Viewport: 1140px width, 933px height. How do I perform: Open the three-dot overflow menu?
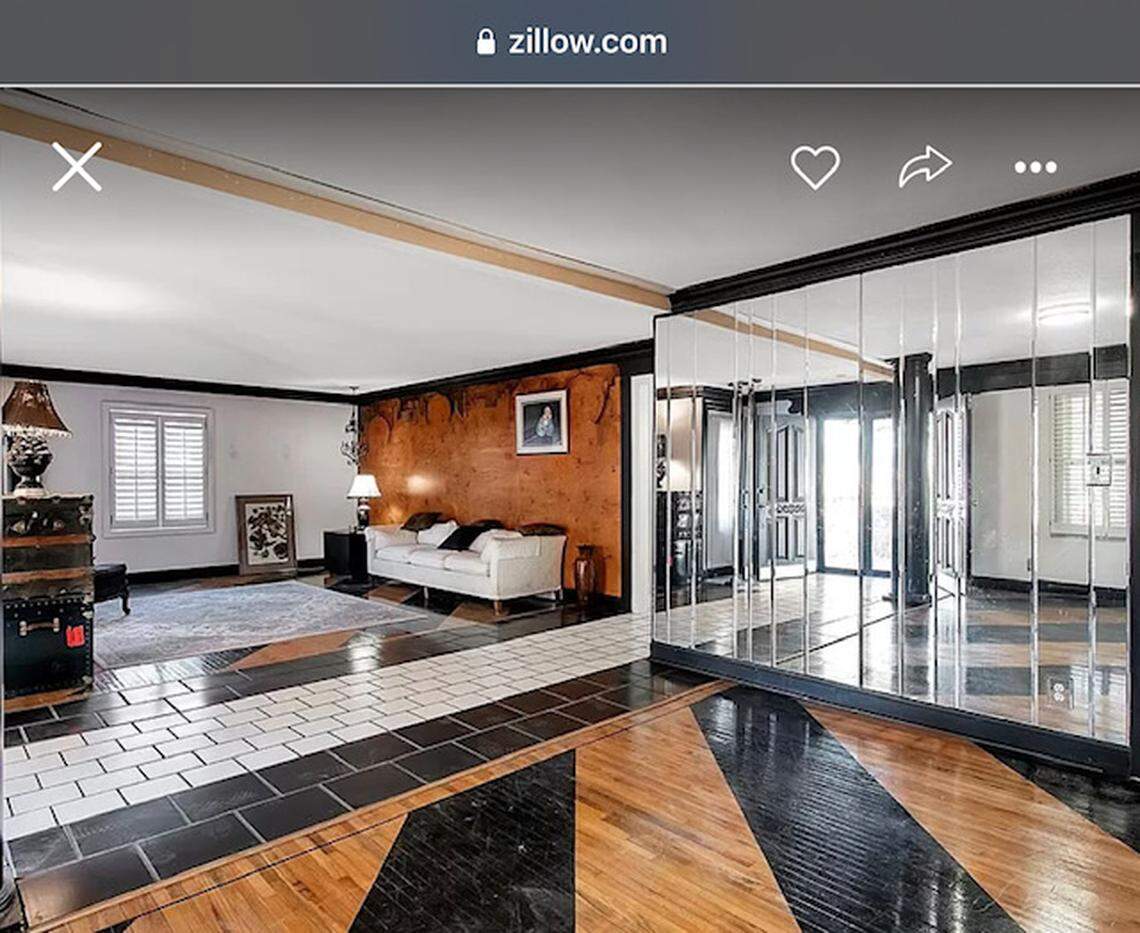[x=1035, y=167]
